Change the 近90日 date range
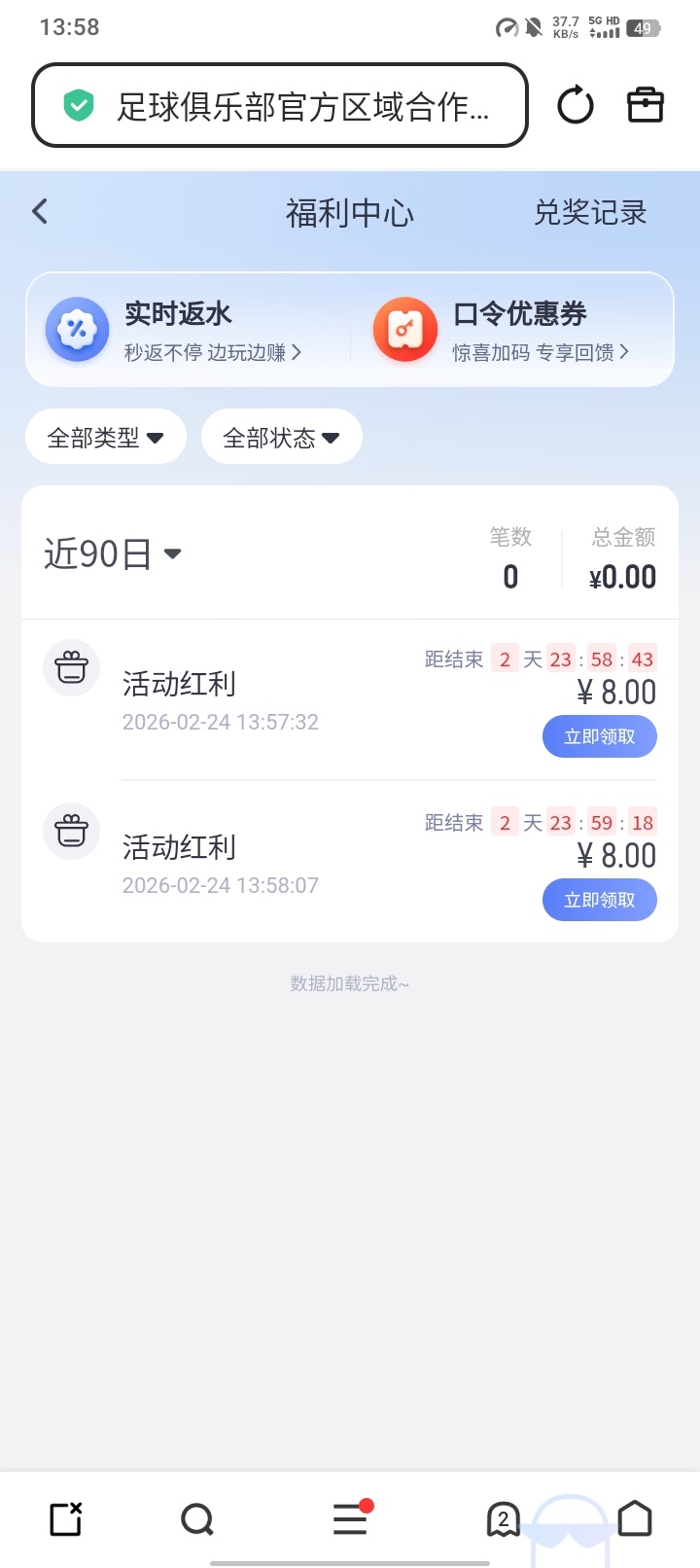 point(113,553)
